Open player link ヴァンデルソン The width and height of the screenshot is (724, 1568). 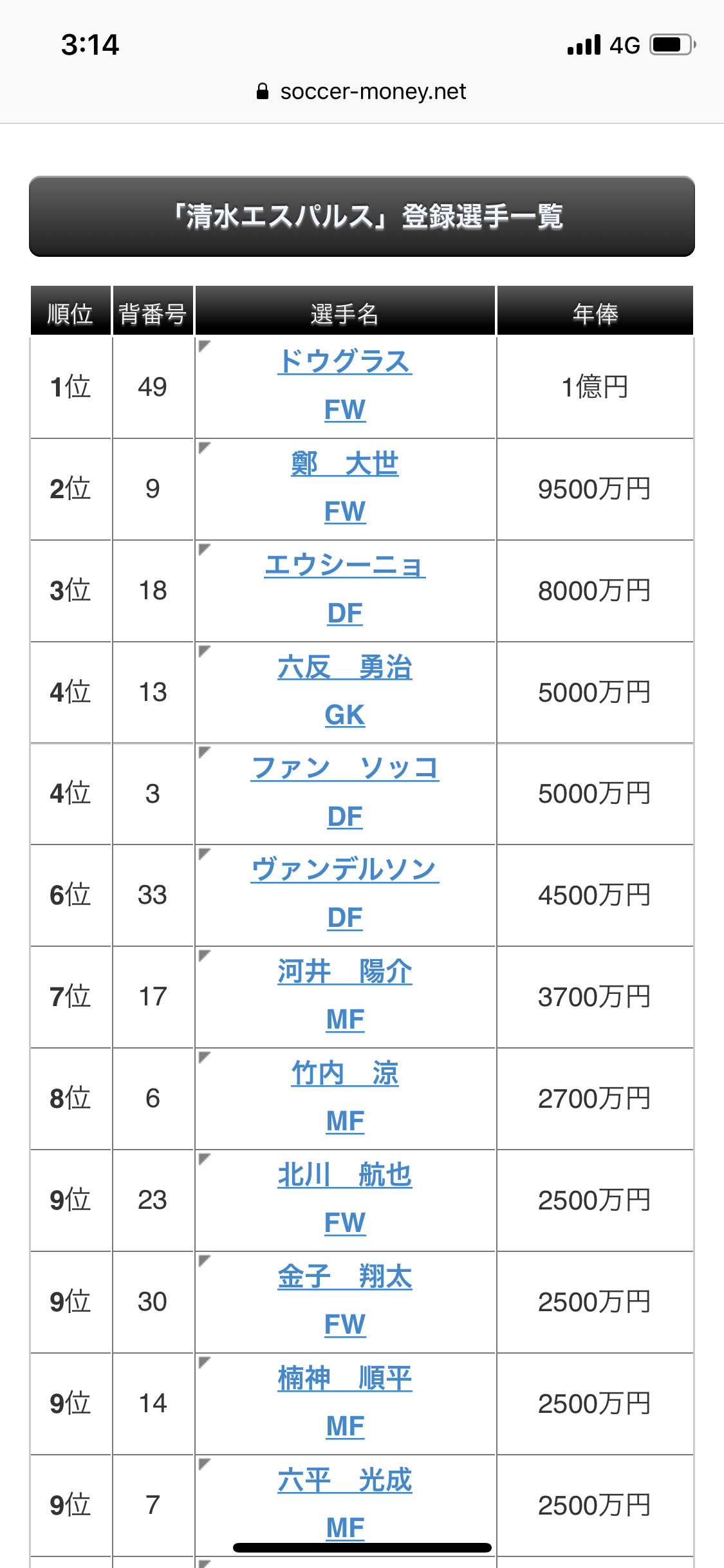tap(344, 870)
